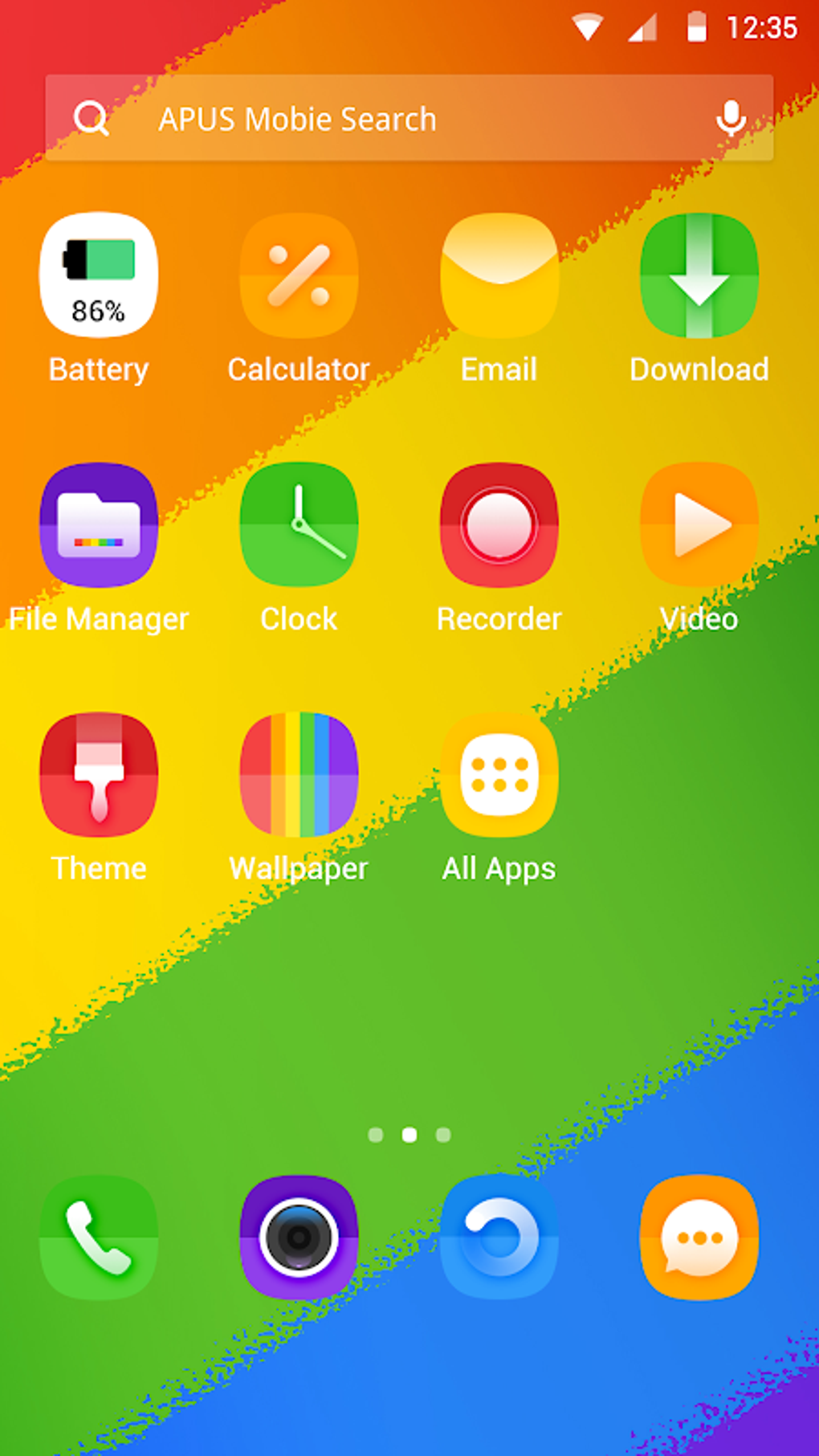Show All Apps
Image resolution: width=819 pixels, height=1456 pixels.
click(x=499, y=775)
